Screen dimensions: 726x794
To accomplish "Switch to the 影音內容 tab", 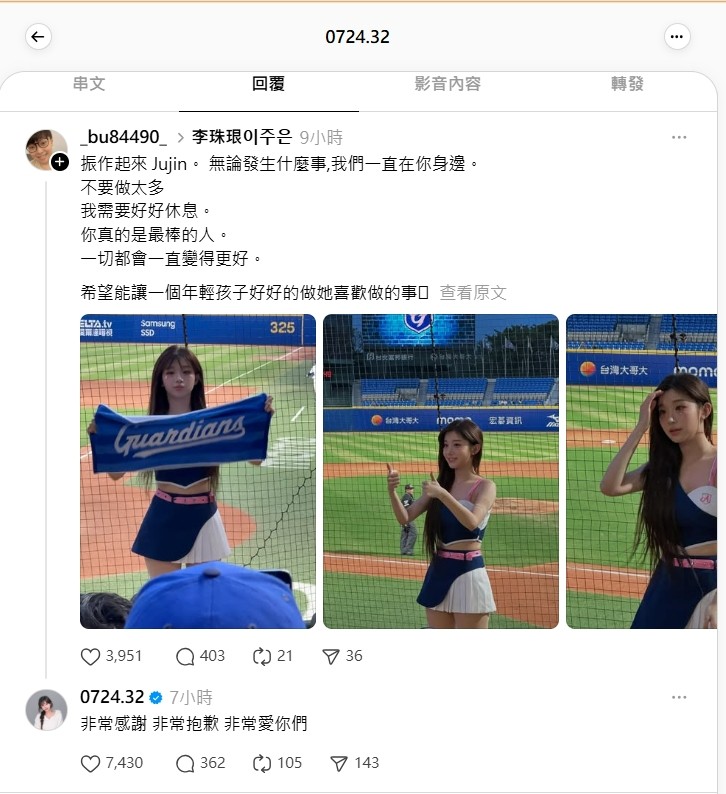I will [447, 84].
